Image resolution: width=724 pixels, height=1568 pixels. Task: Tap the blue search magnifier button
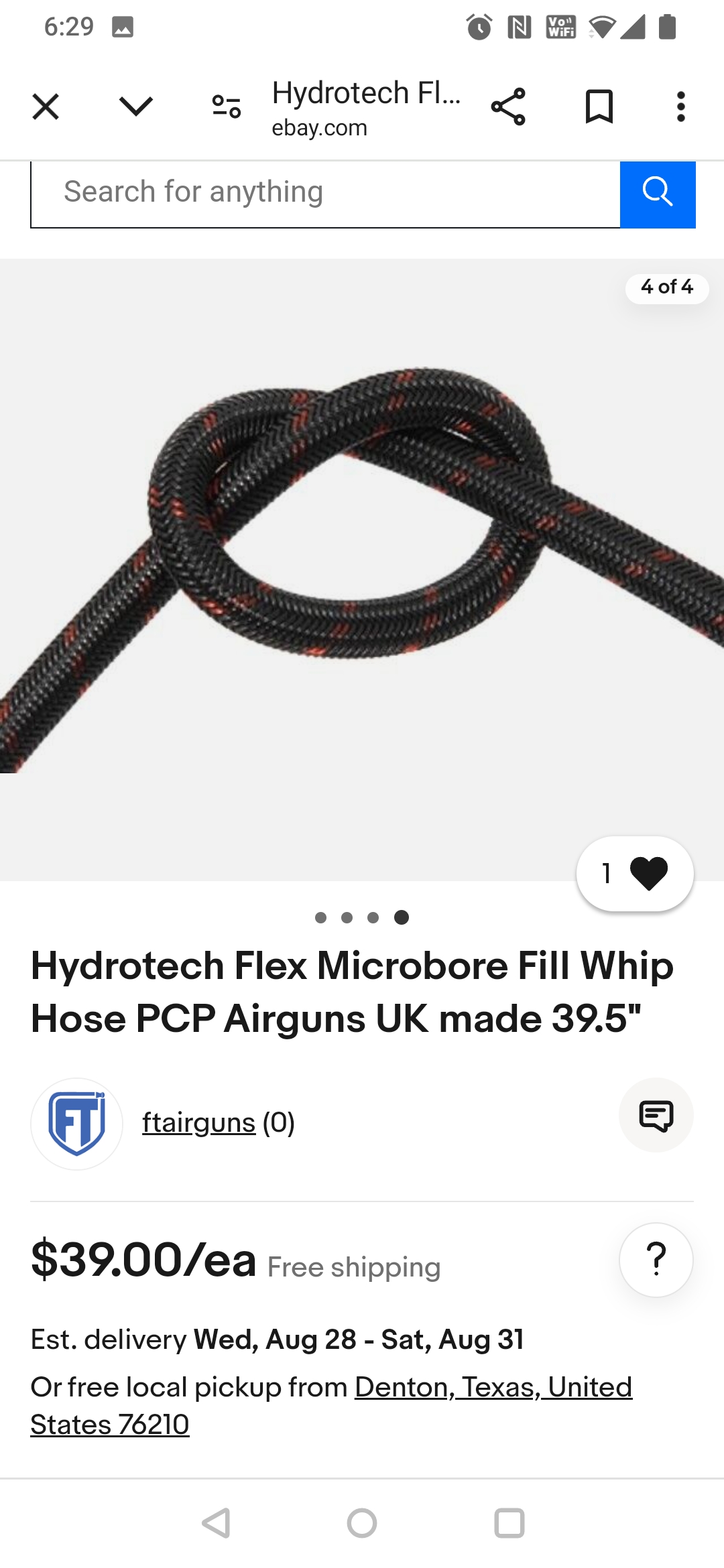[x=658, y=194]
